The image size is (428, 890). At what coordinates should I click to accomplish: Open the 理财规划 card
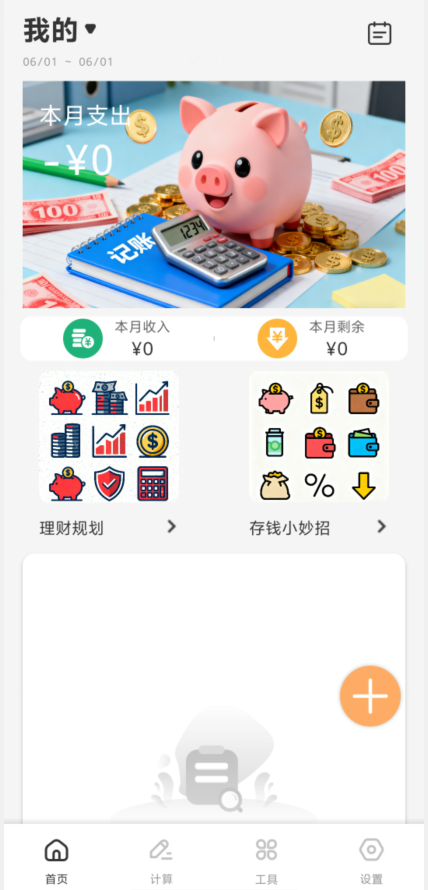108,454
